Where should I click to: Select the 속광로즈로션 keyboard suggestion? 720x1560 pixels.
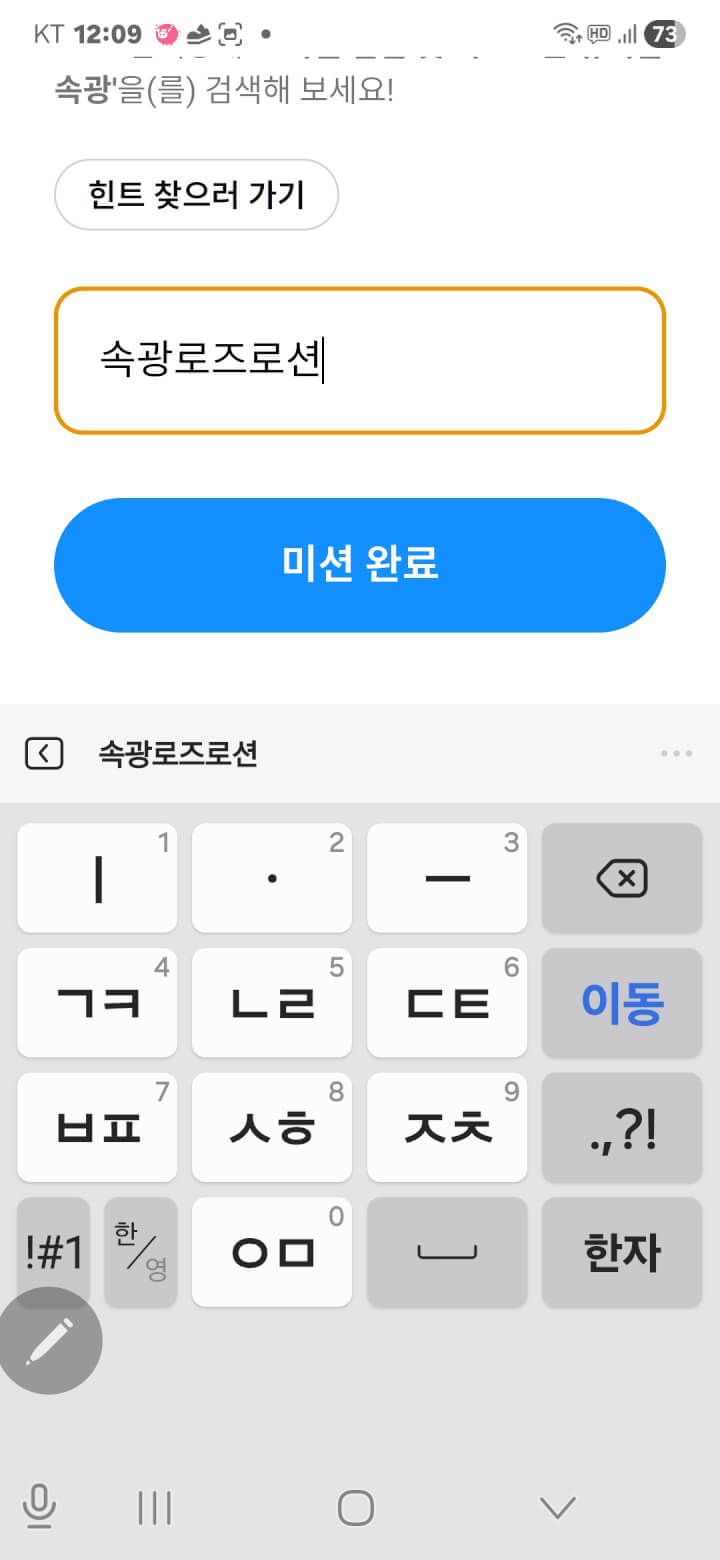click(x=178, y=754)
